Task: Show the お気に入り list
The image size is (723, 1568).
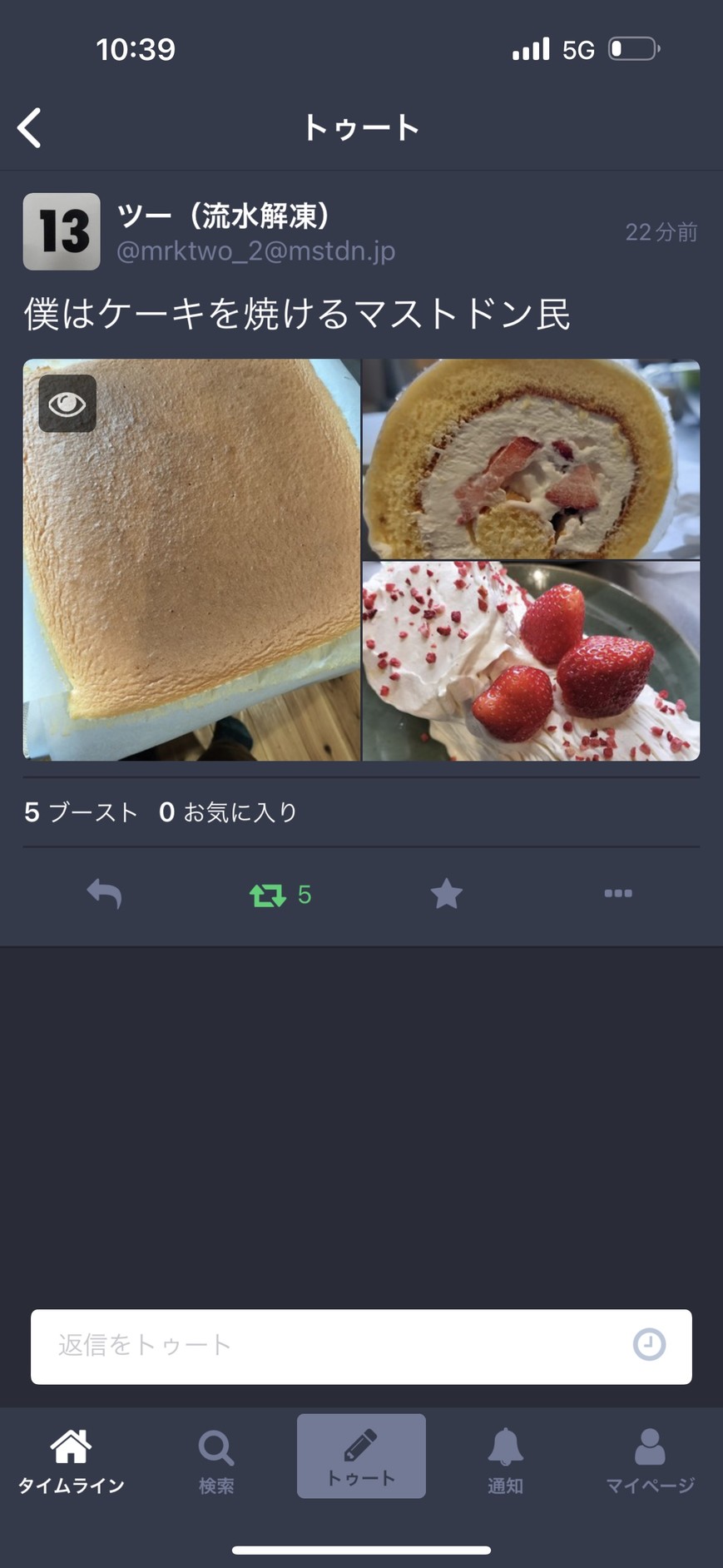Action: coord(228,812)
